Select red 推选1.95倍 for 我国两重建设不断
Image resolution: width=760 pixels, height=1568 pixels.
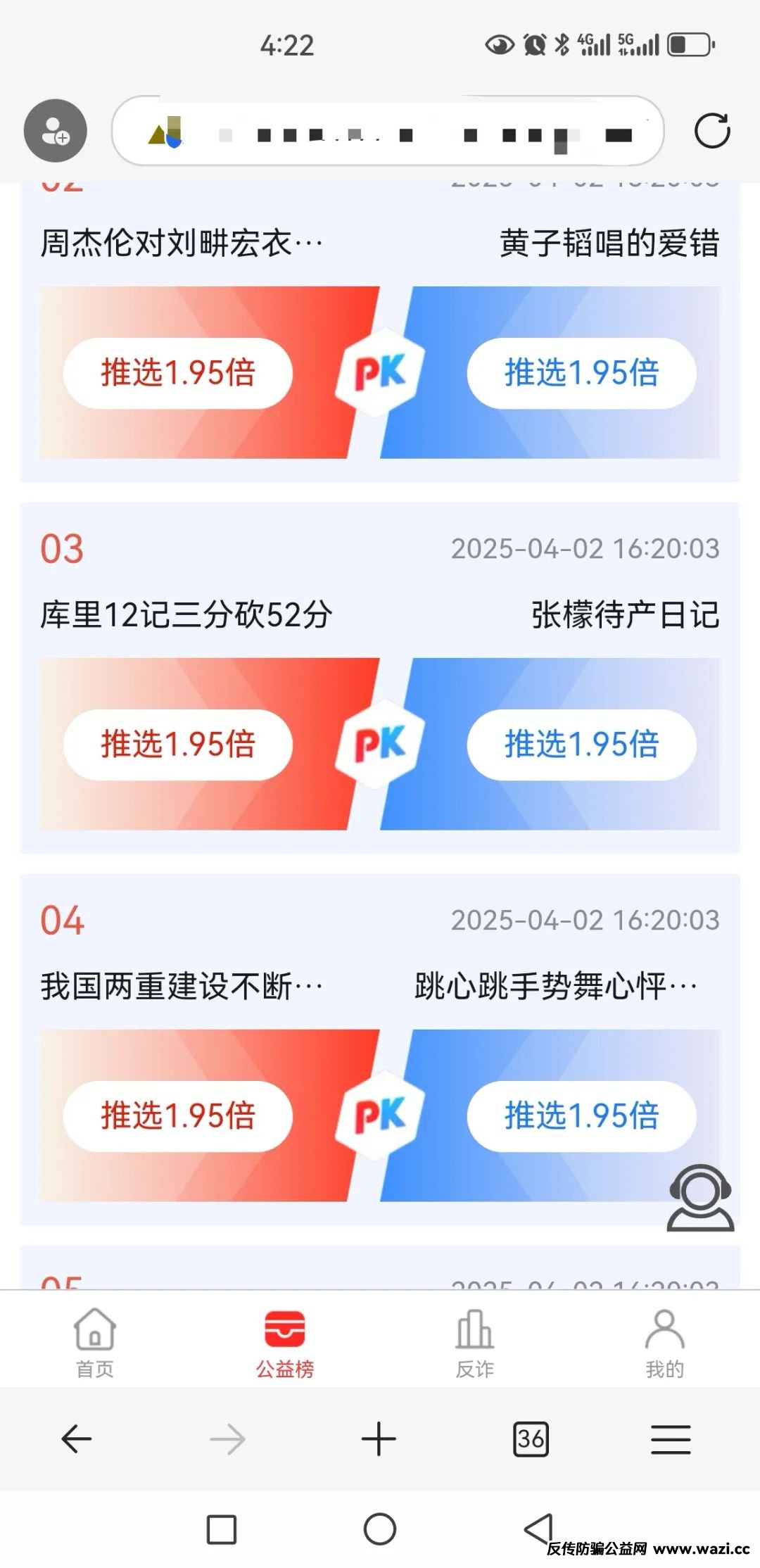click(x=178, y=1116)
